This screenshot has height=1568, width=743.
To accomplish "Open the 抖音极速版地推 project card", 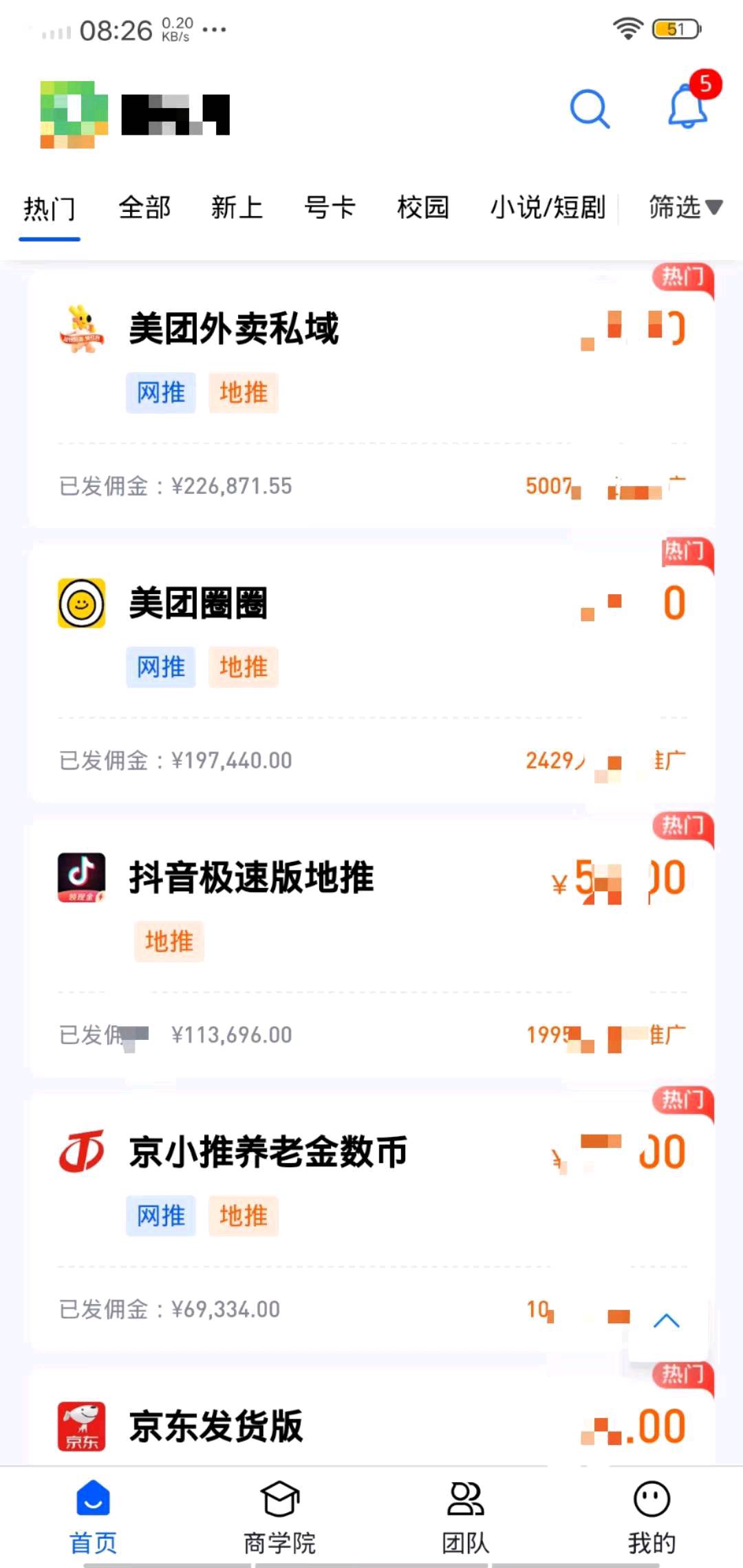I will click(x=371, y=948).
